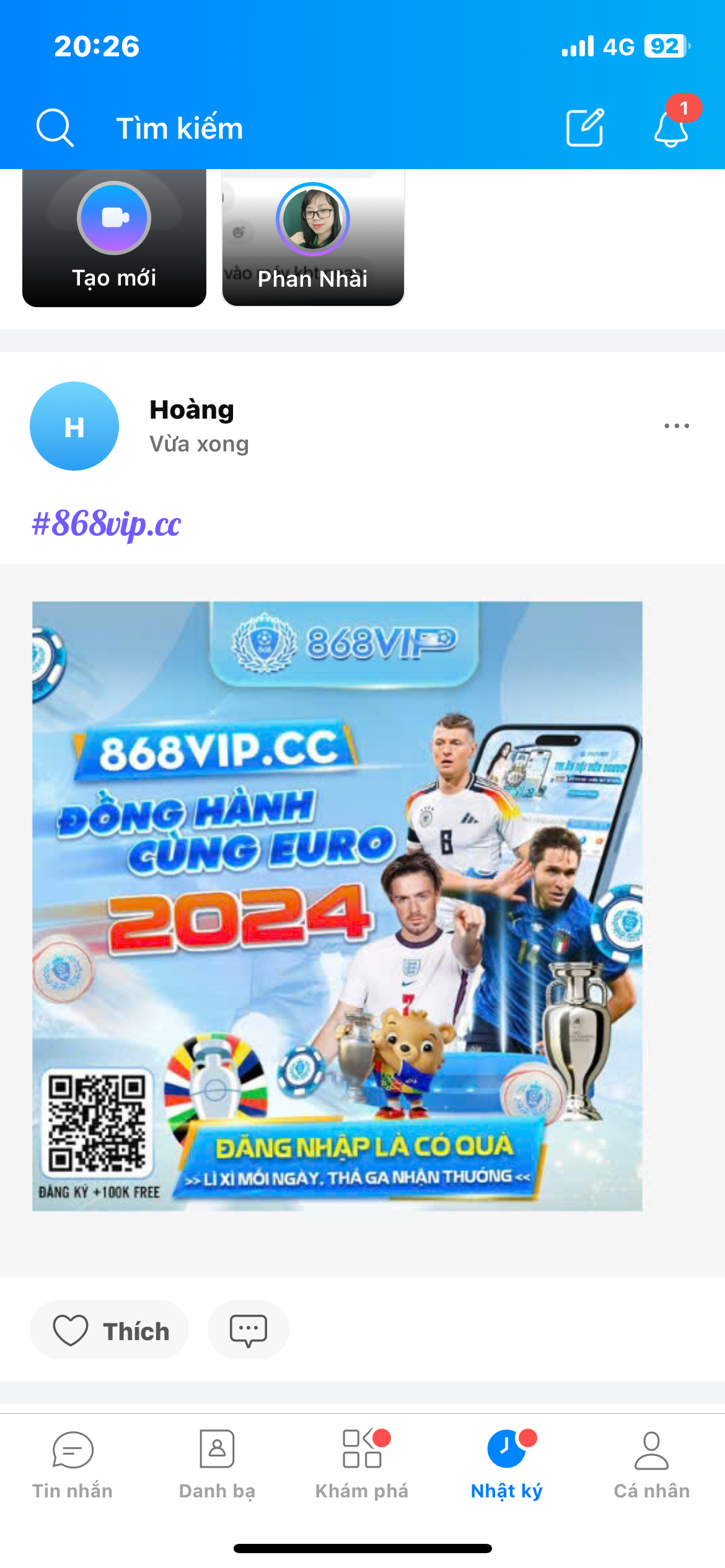Viewport: 725px width, 1568px height.
Task: Select the Khám phá tab
Action: coord(362,1465)
